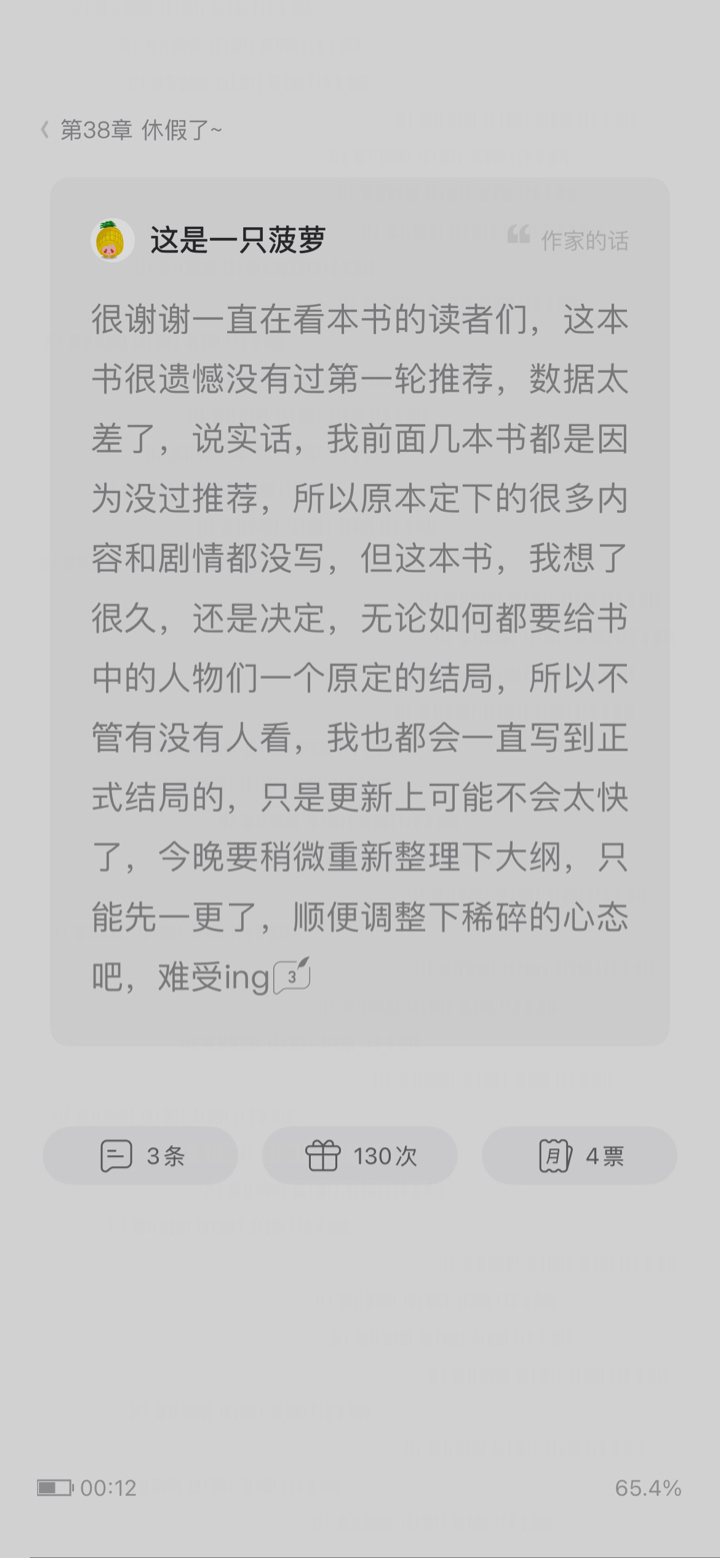This screenshot has height=1558, width=720.
Task: Go back via the chapter 38 title arrow
Action: pyautogui.click(x=45, y=130)
